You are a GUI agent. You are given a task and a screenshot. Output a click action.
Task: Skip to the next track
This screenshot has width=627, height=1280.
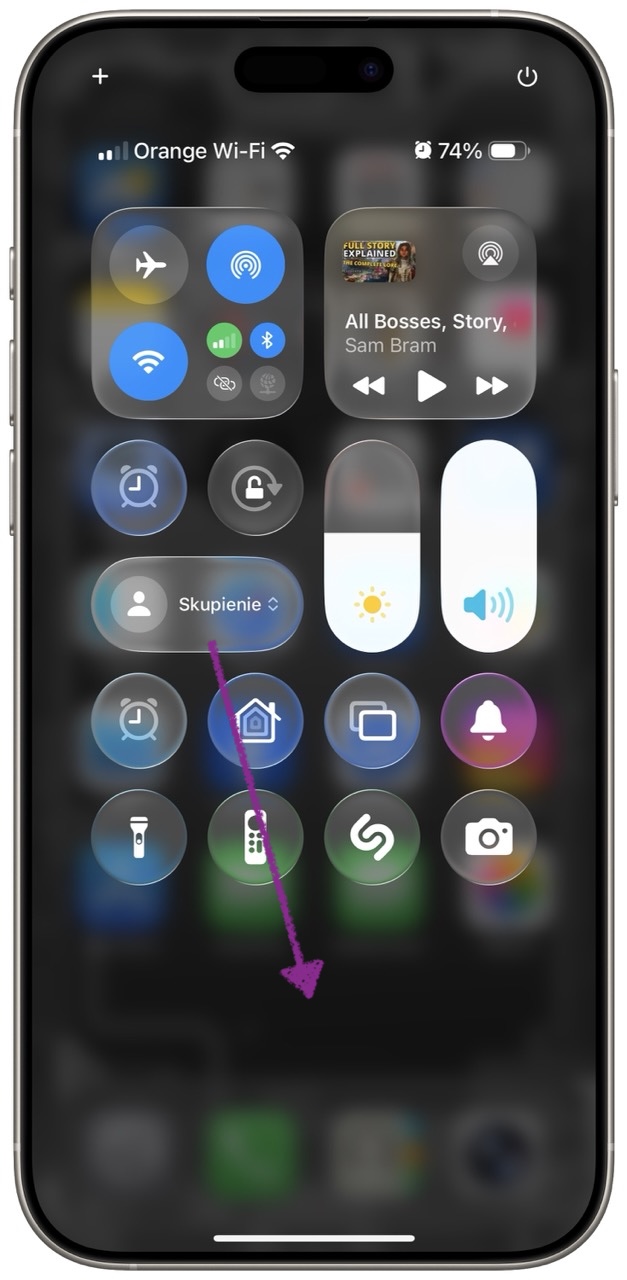pos(491,386)
